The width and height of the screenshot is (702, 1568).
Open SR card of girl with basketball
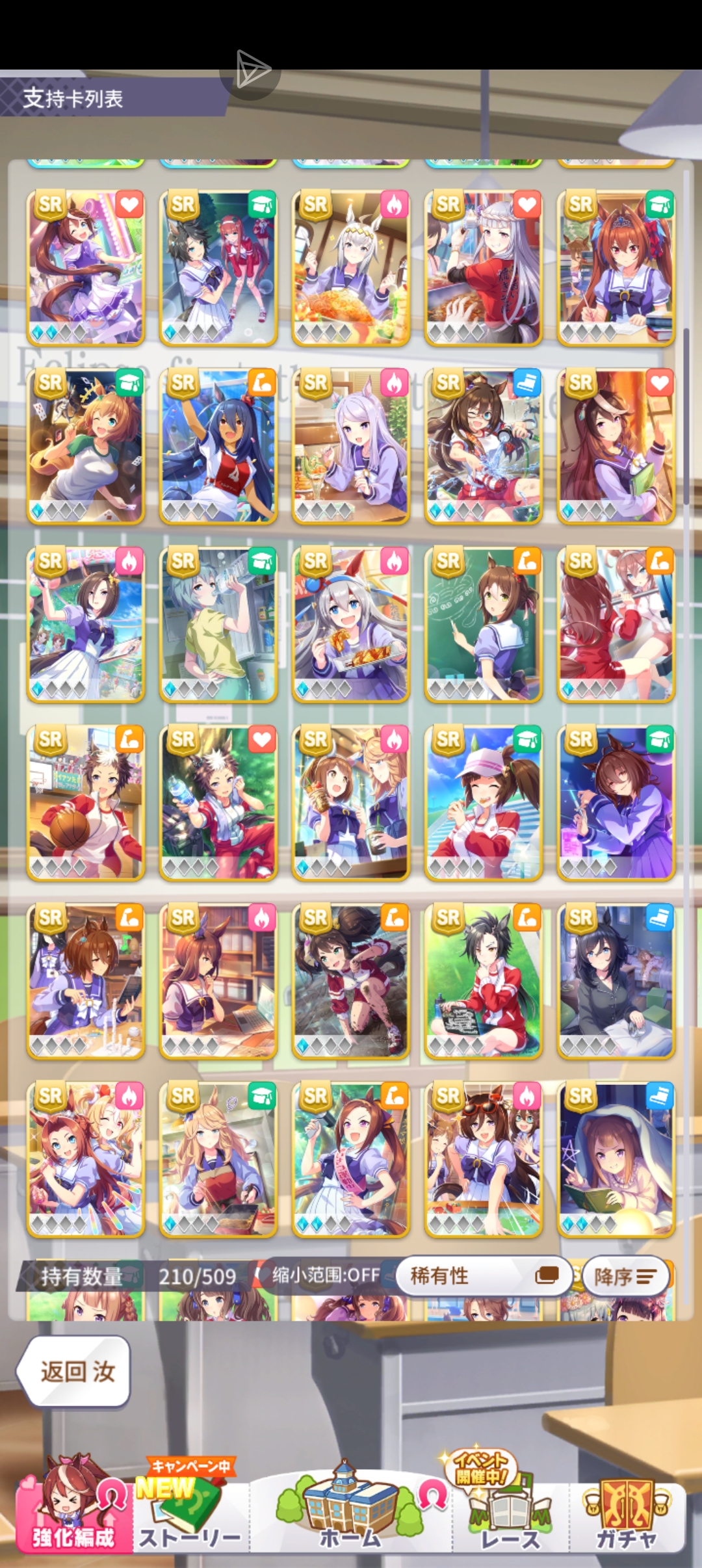pyautogui.click(x=86, y=804)
